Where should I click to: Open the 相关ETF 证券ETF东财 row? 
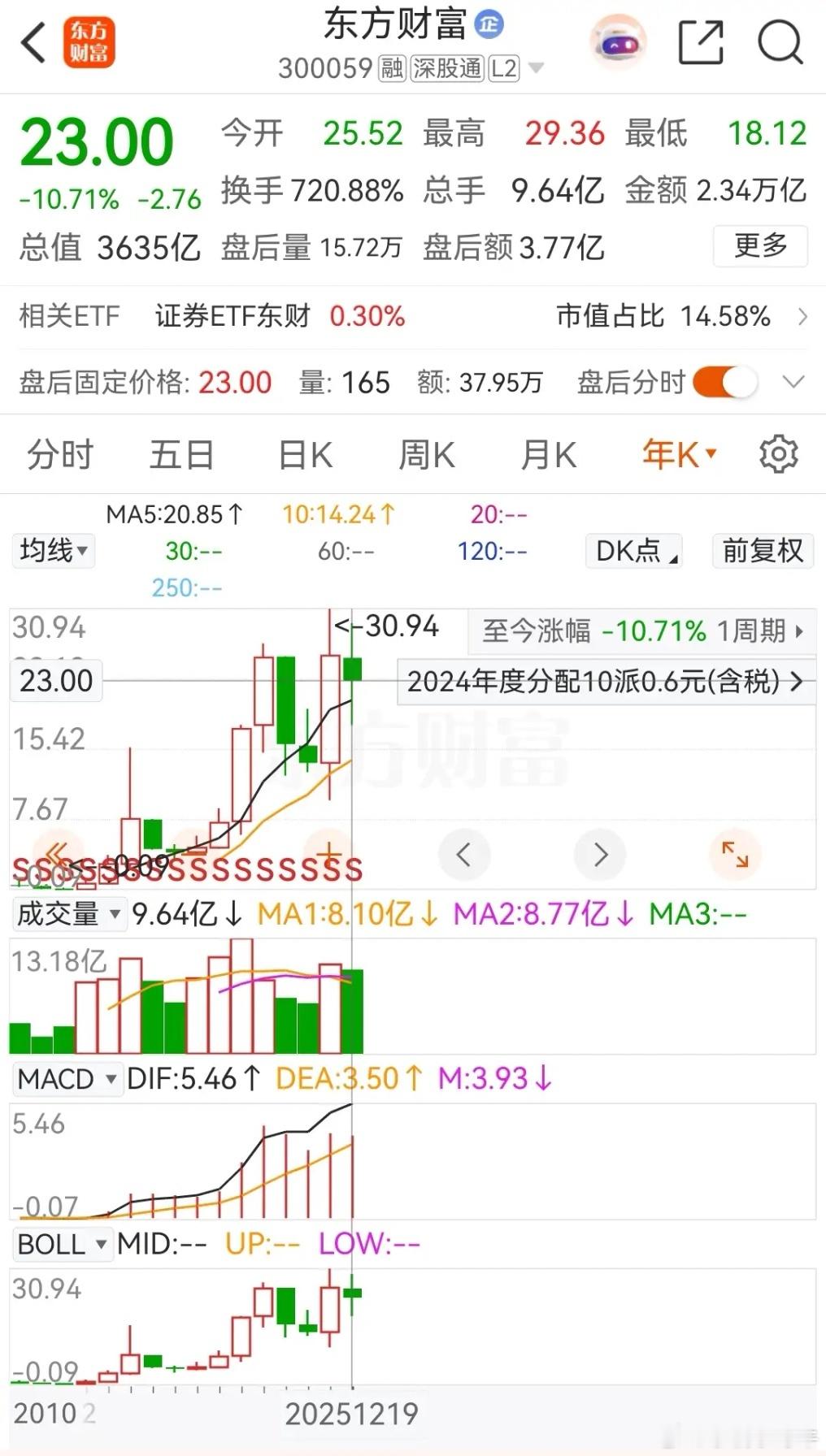[413, 316]
